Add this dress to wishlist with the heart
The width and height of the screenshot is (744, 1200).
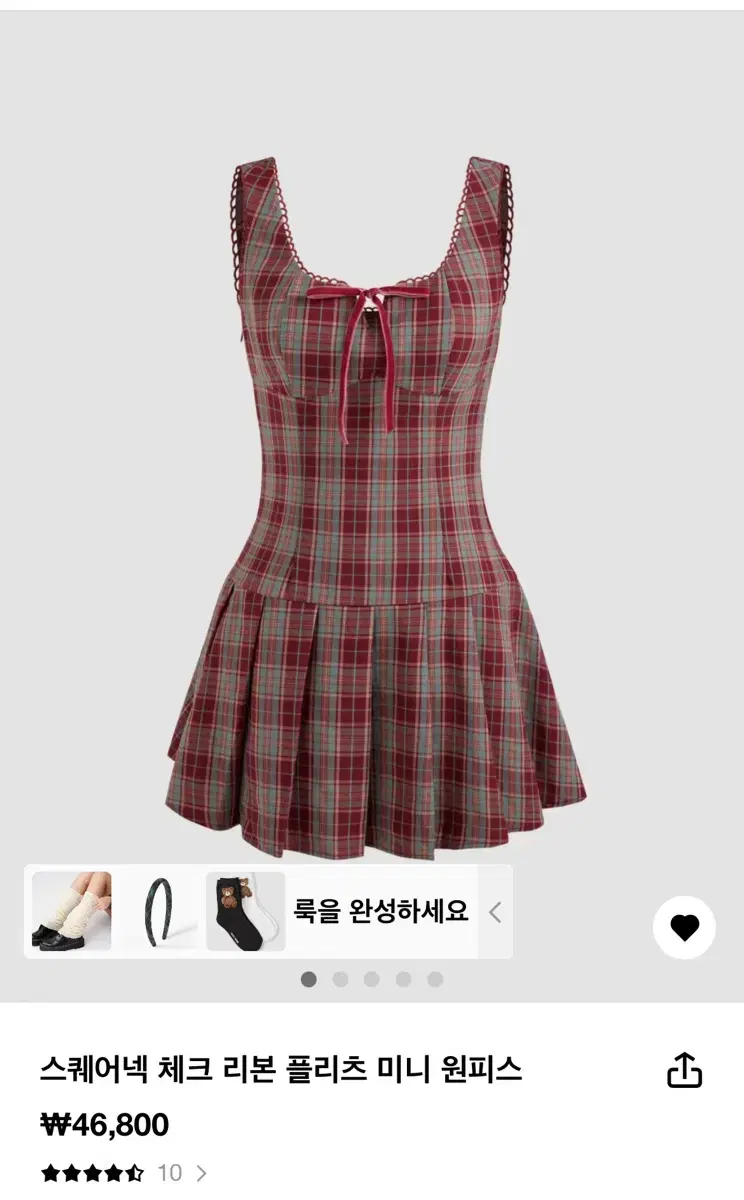tap(684, 928)
